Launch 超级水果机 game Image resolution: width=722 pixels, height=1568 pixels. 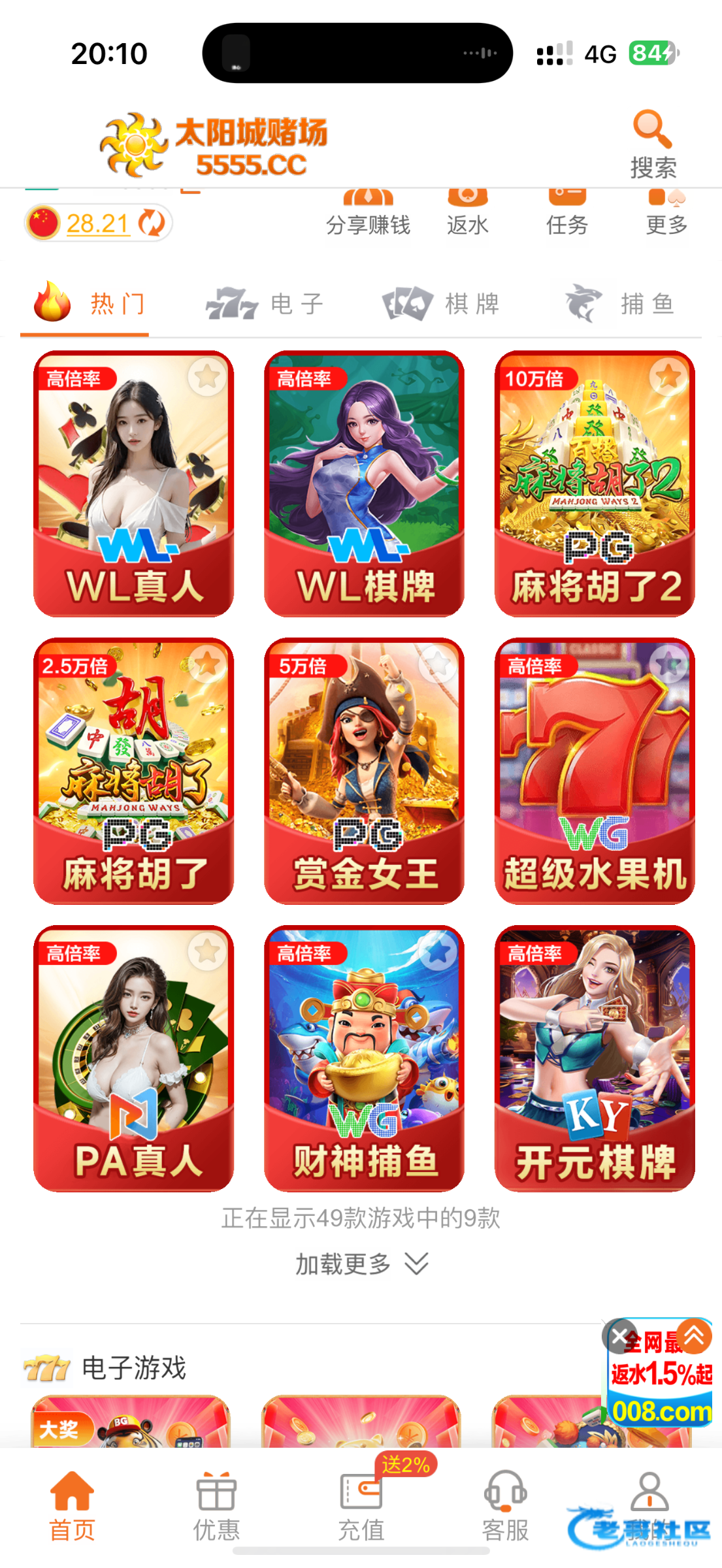(x=595, y=771)
